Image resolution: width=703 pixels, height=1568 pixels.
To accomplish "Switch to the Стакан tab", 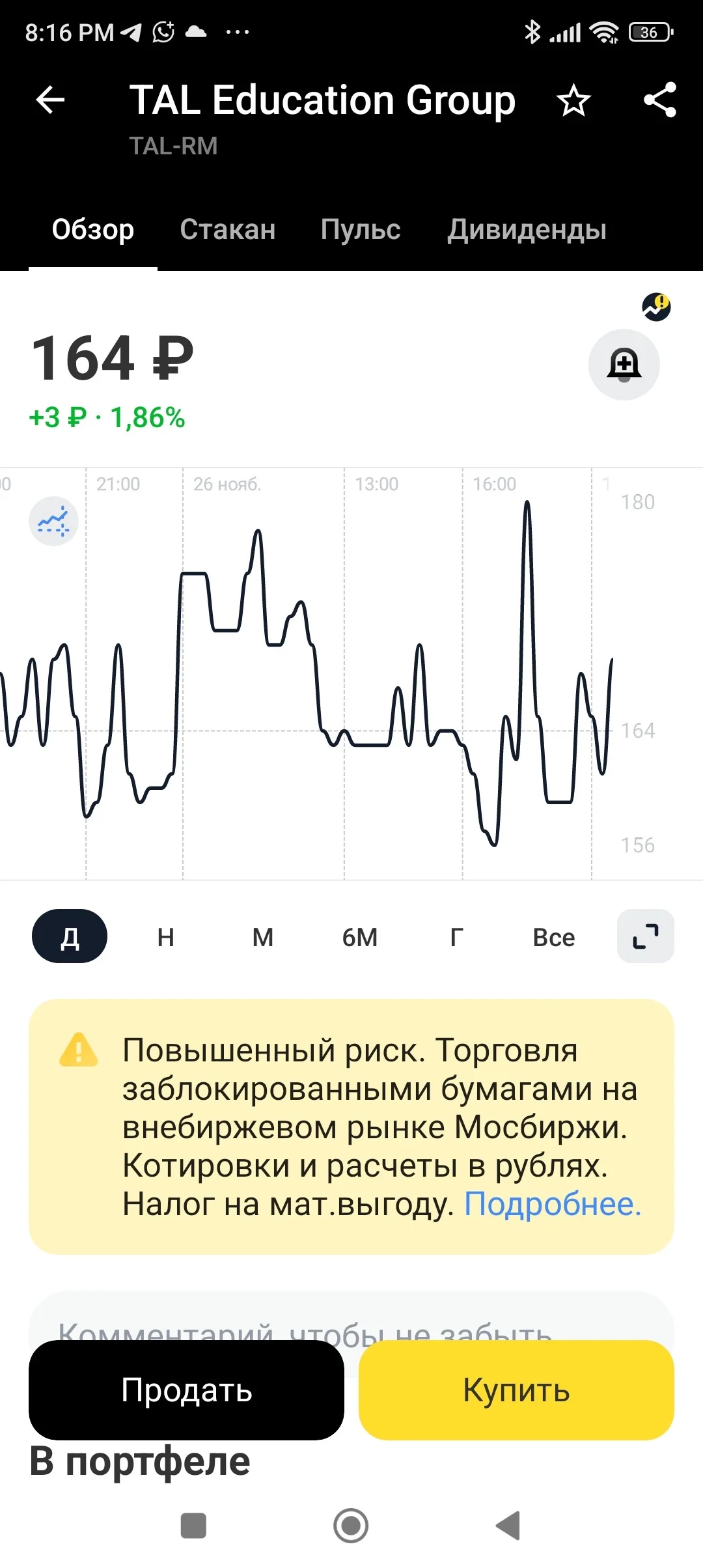I will click(x=228, y=229).
